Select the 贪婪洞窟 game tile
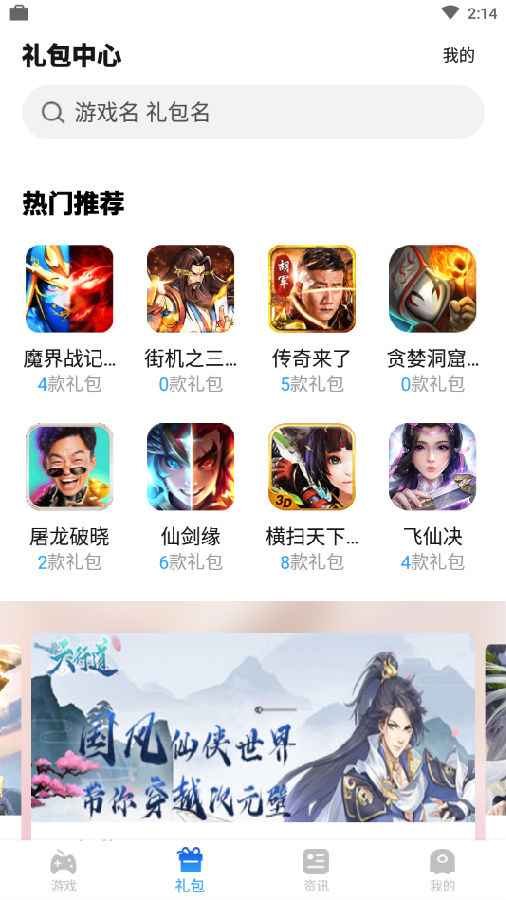This screenshot has height=900, width=506. point(433,319)
